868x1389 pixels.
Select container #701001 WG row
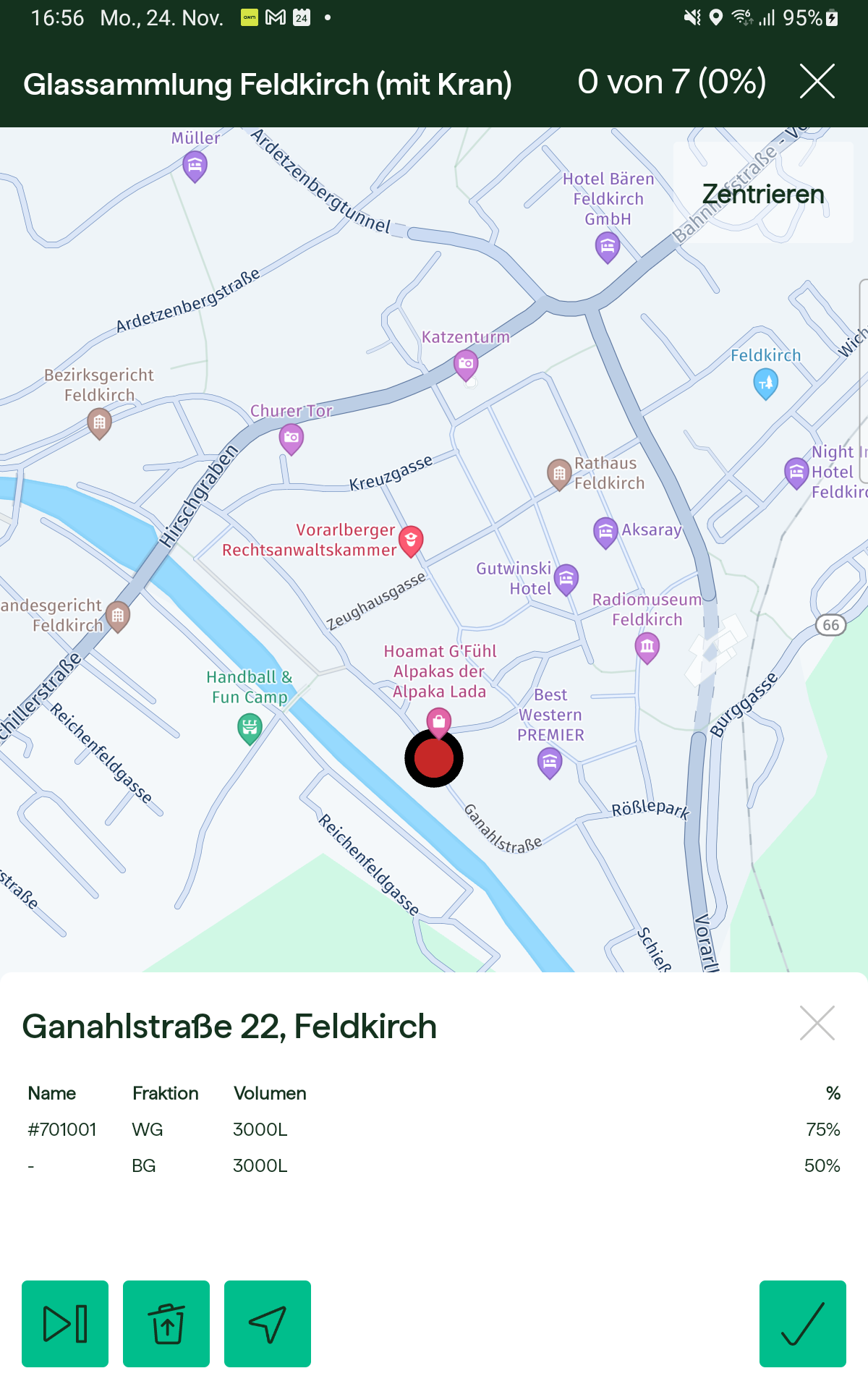pos(434,1129)
